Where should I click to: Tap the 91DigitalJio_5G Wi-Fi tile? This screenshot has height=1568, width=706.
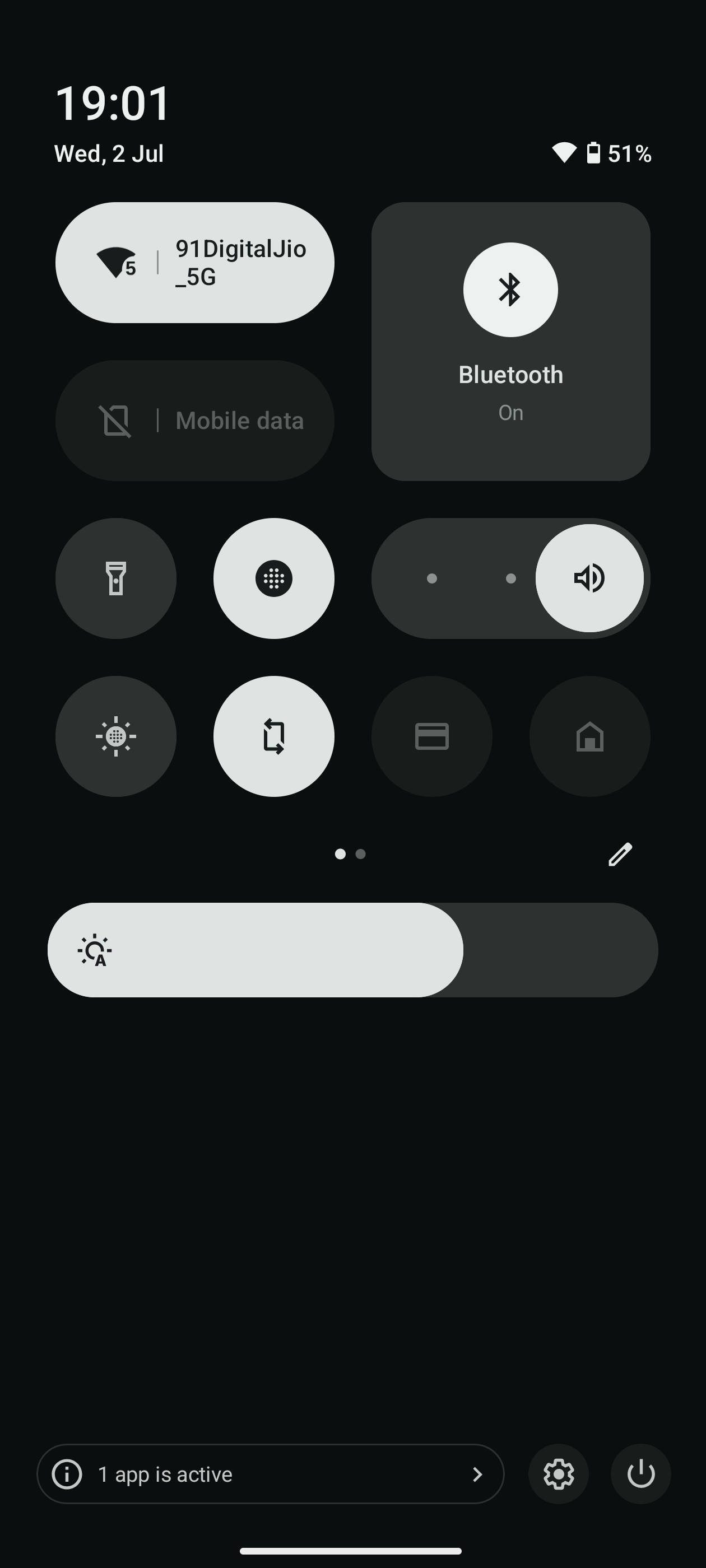194,261
